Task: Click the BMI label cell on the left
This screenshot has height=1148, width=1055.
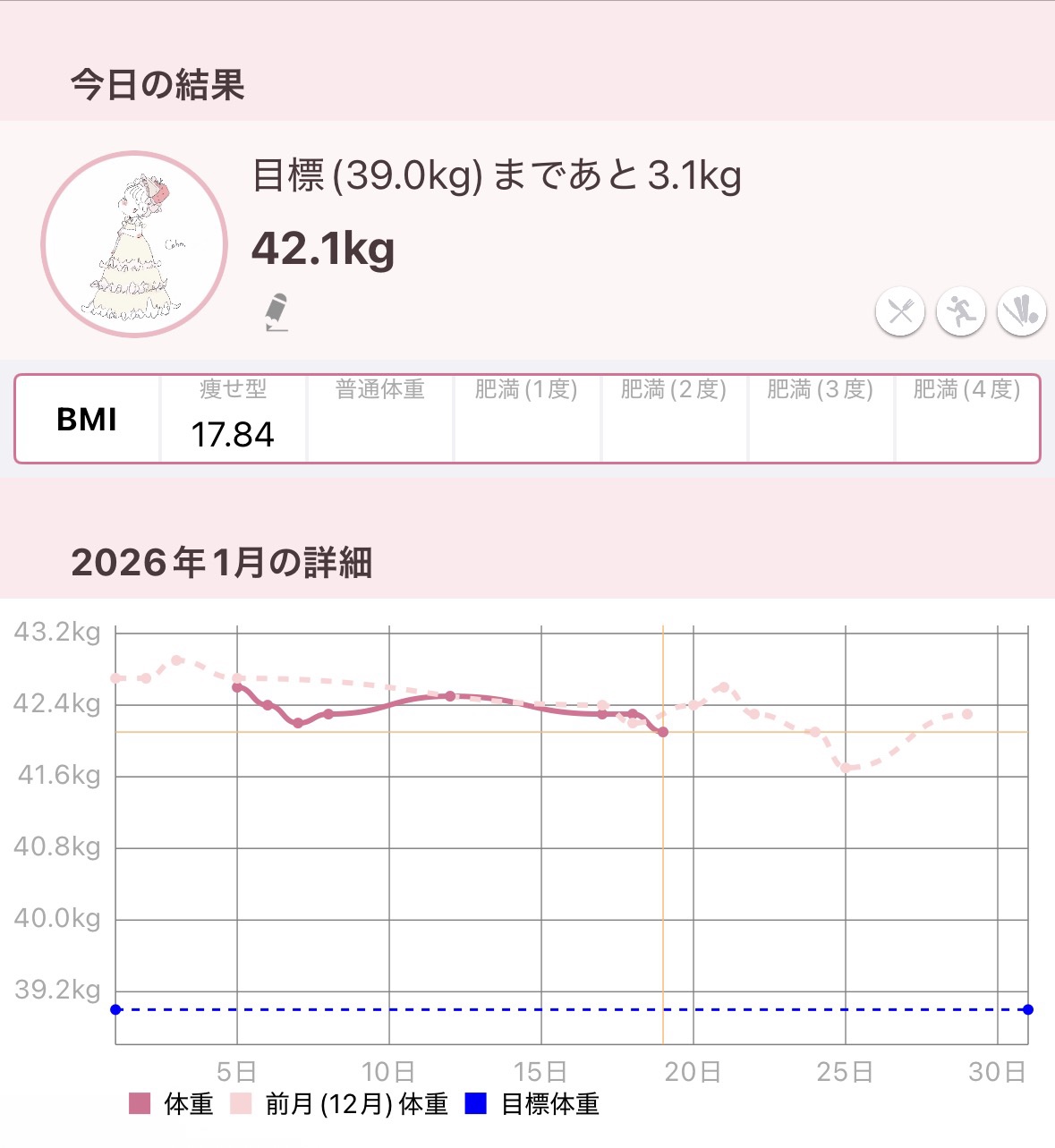Action: [x=85, y=418]
